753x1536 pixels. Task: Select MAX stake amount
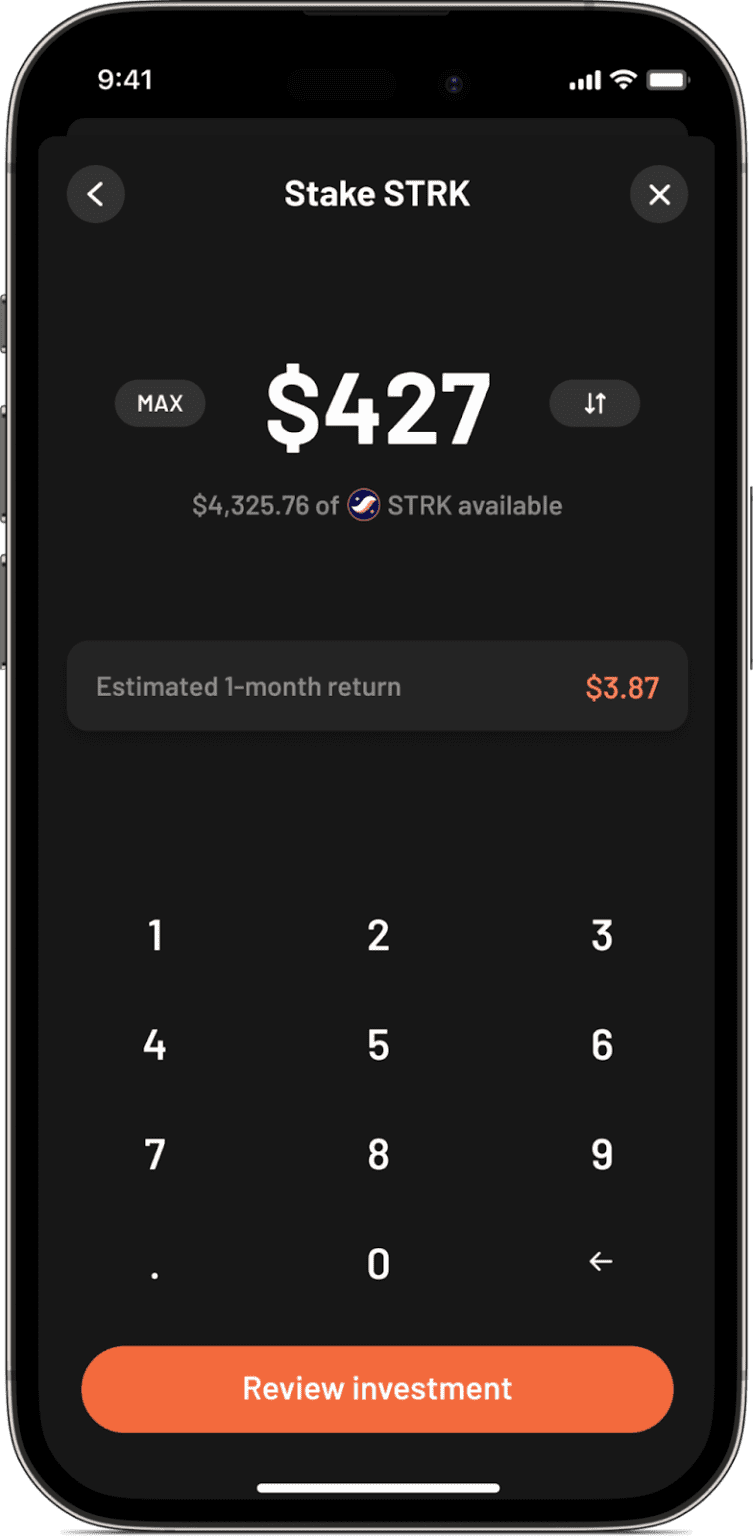(160, 404)
